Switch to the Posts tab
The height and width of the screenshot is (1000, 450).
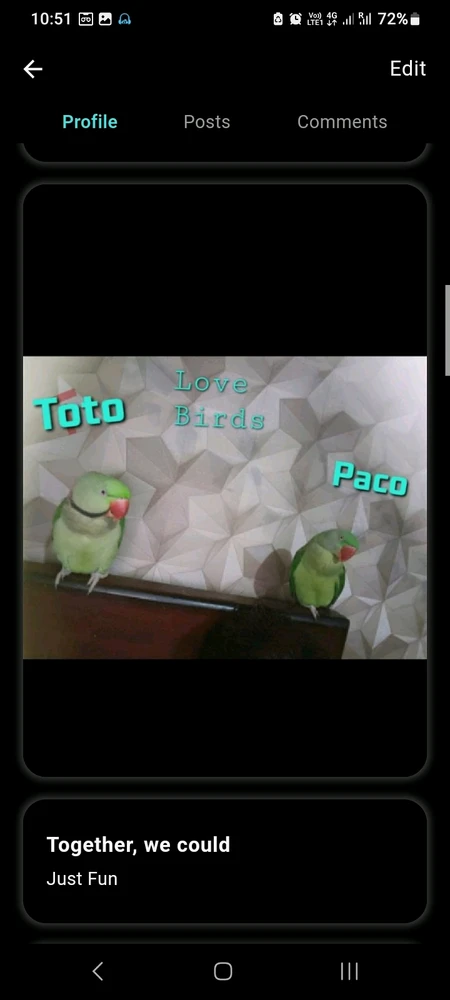point(207,122)
